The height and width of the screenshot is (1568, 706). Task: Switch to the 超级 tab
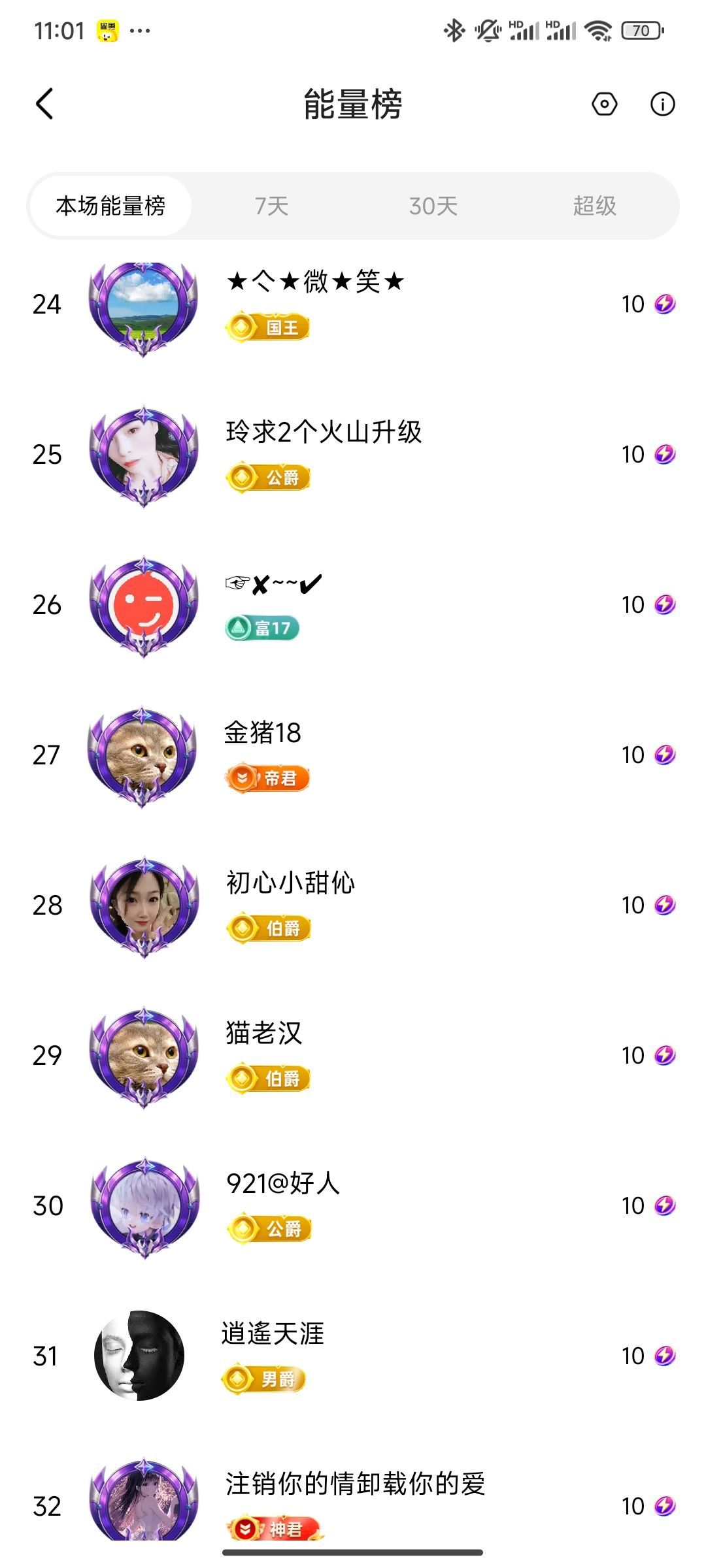coord(594,206)
